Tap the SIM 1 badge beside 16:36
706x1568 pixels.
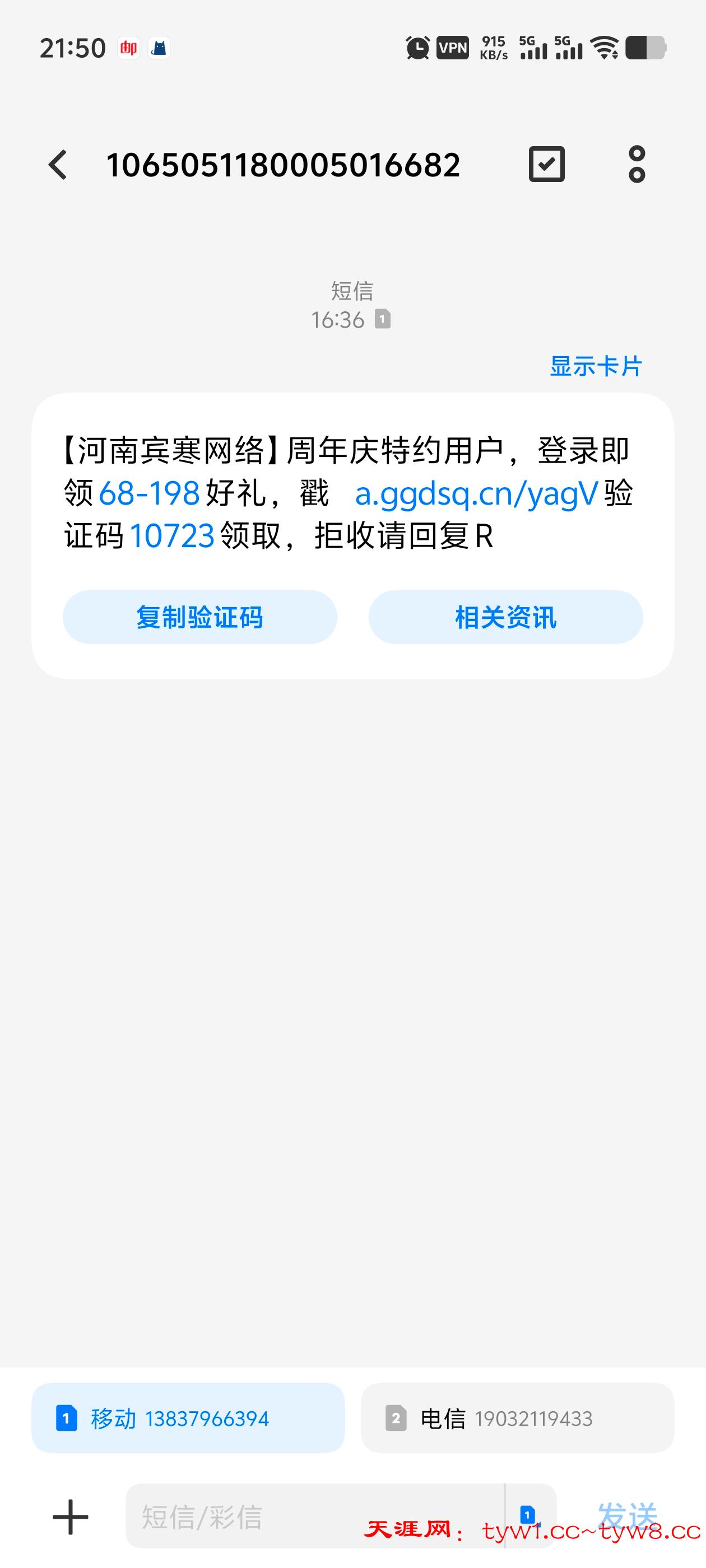(383, 318)
